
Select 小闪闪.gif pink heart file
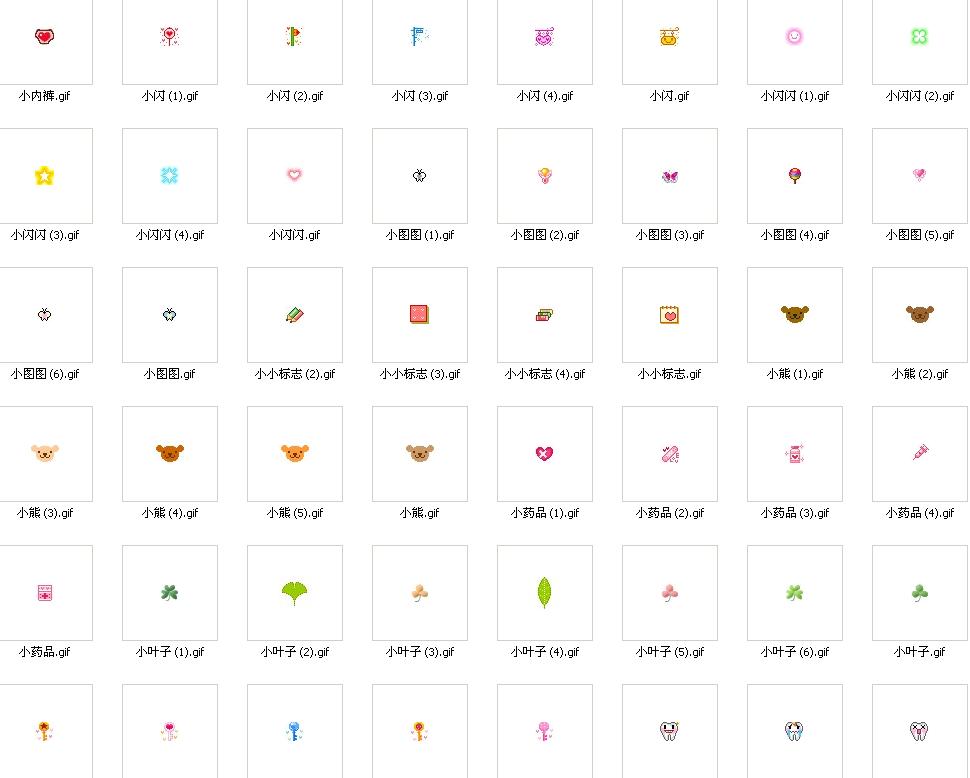[x=294, y=176]
